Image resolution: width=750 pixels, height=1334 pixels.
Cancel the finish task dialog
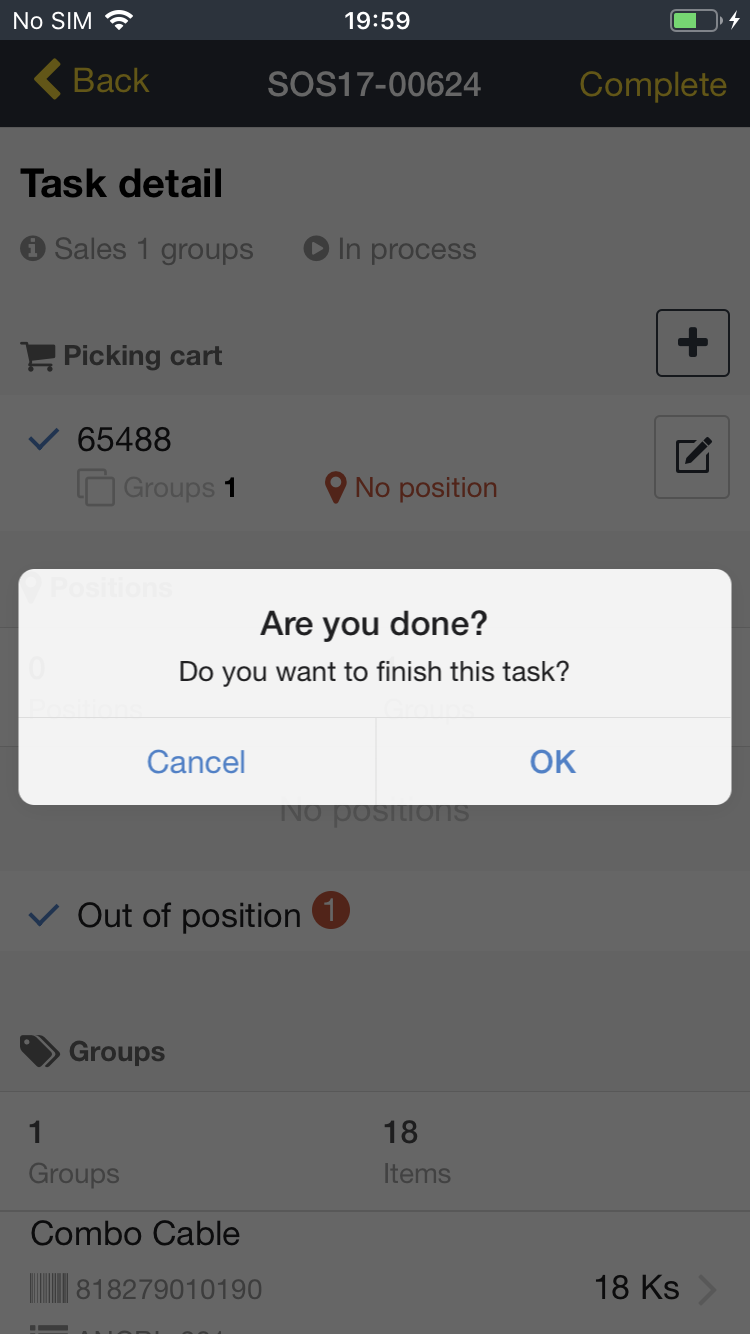(x=196, y=762)
